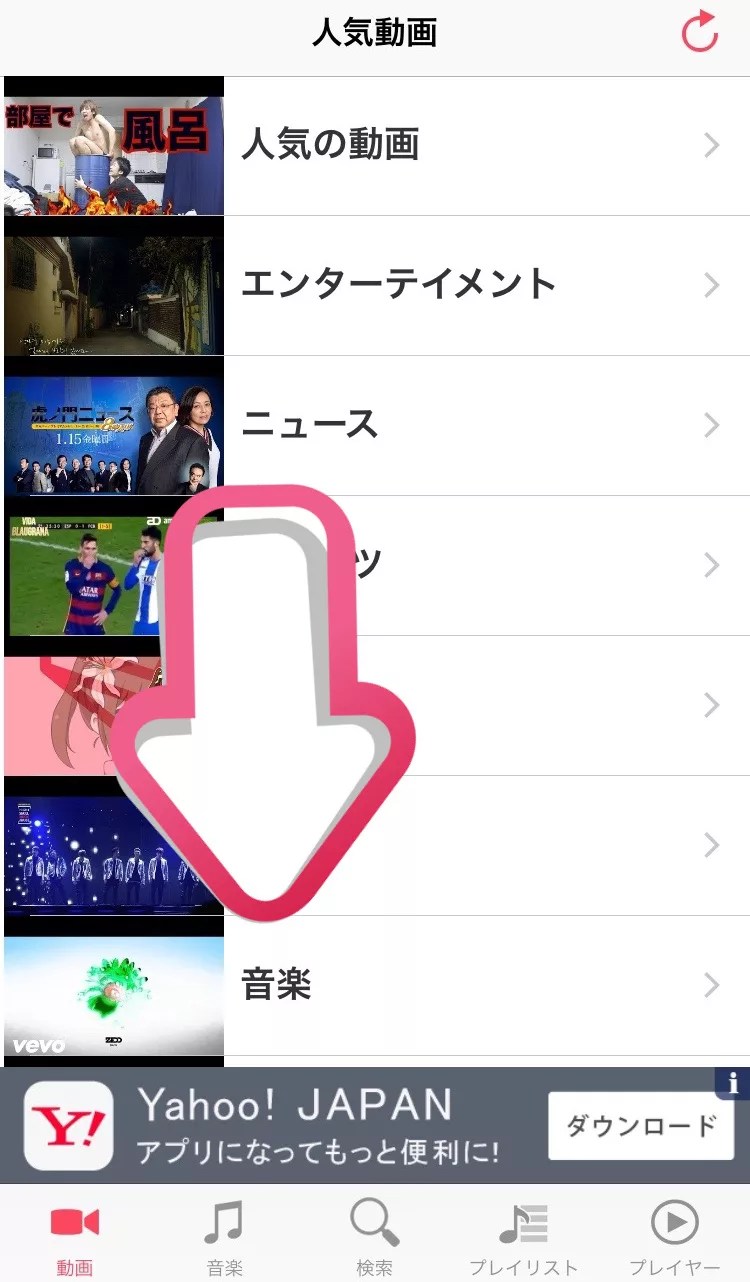Tap the refresh icon at top right
The width and height of the screenshot is (750, 1282).
[699, 32]
